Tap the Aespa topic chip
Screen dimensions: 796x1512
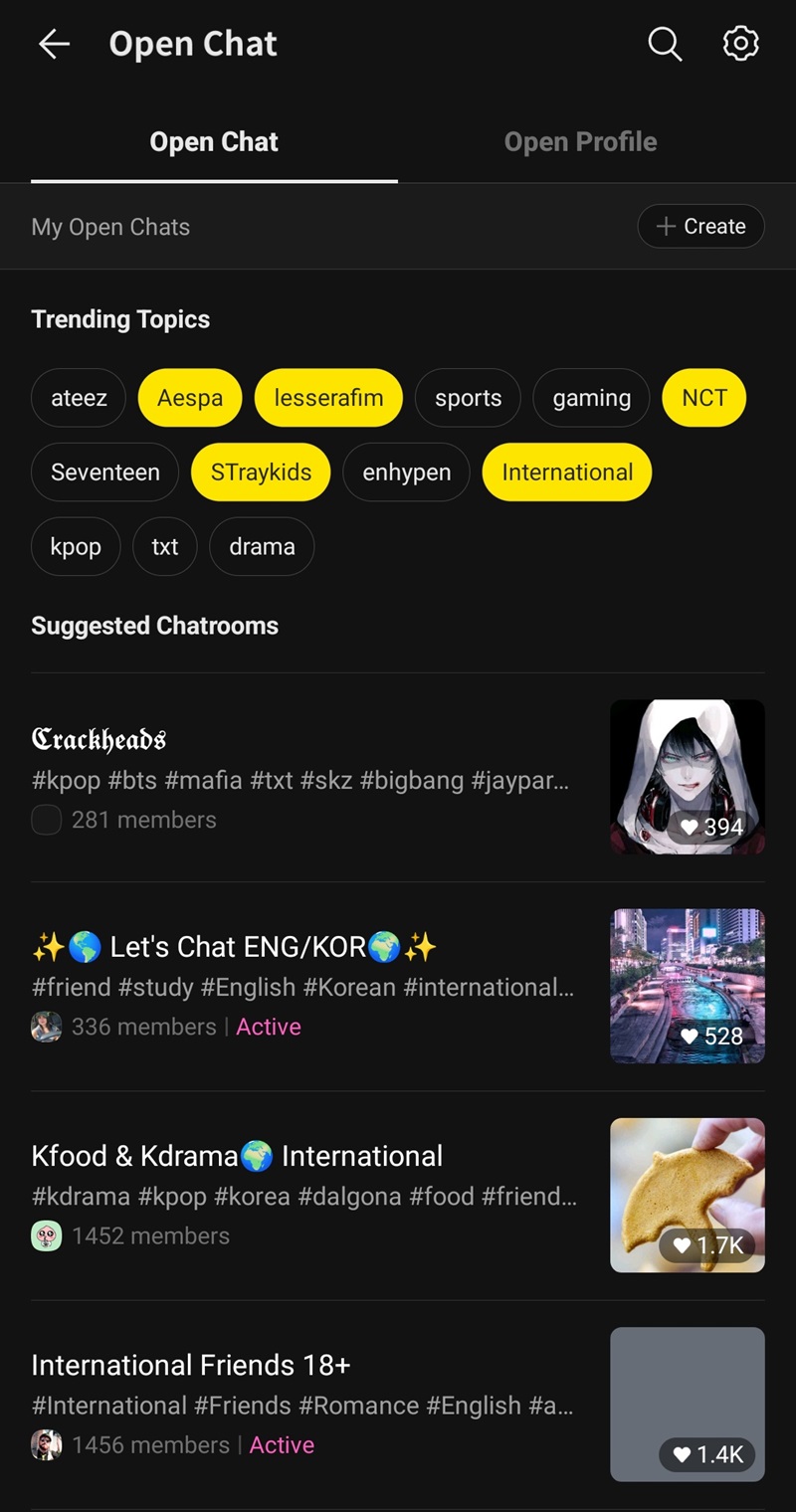(190, 398)
